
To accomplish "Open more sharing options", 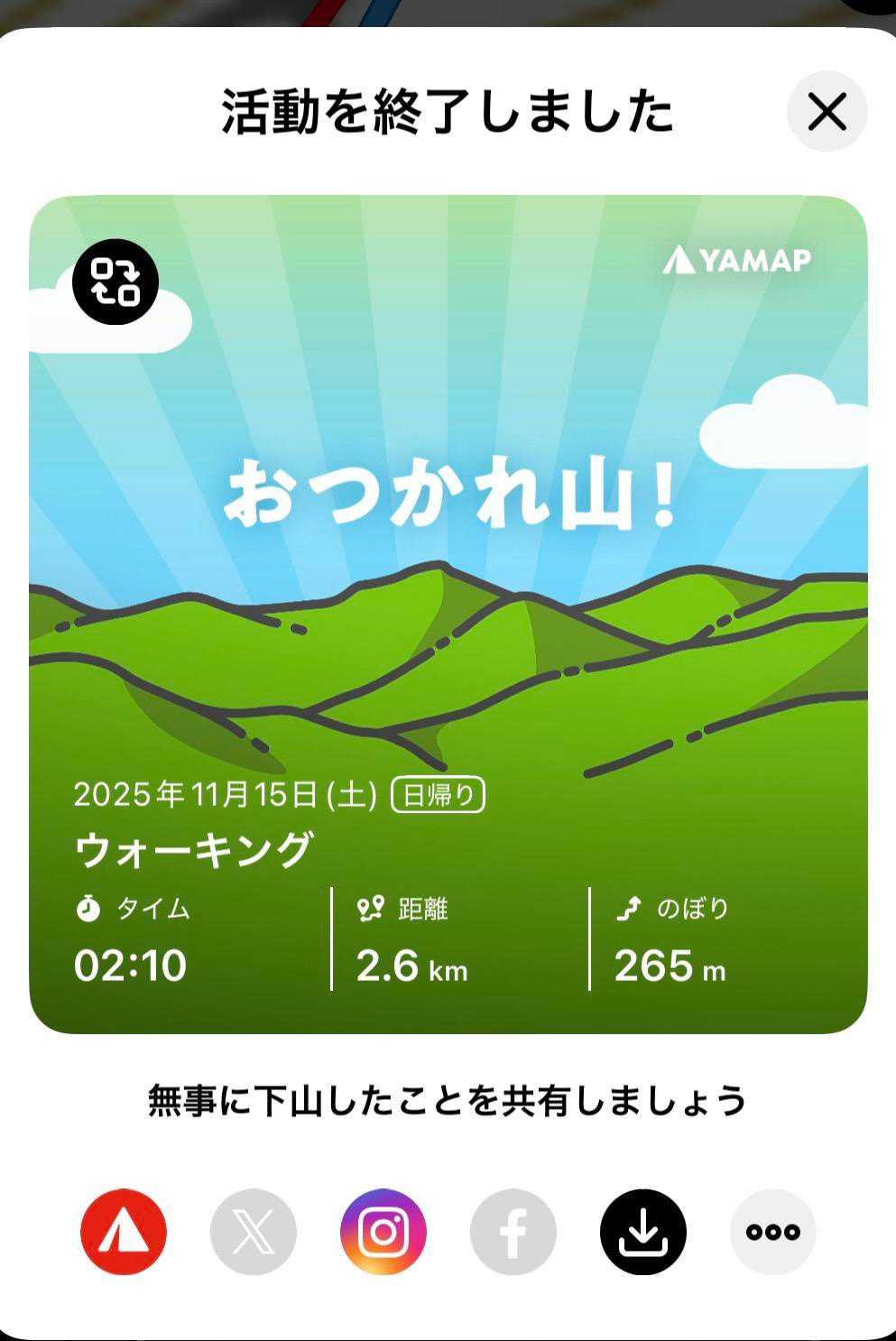I will click(773, 1232).
